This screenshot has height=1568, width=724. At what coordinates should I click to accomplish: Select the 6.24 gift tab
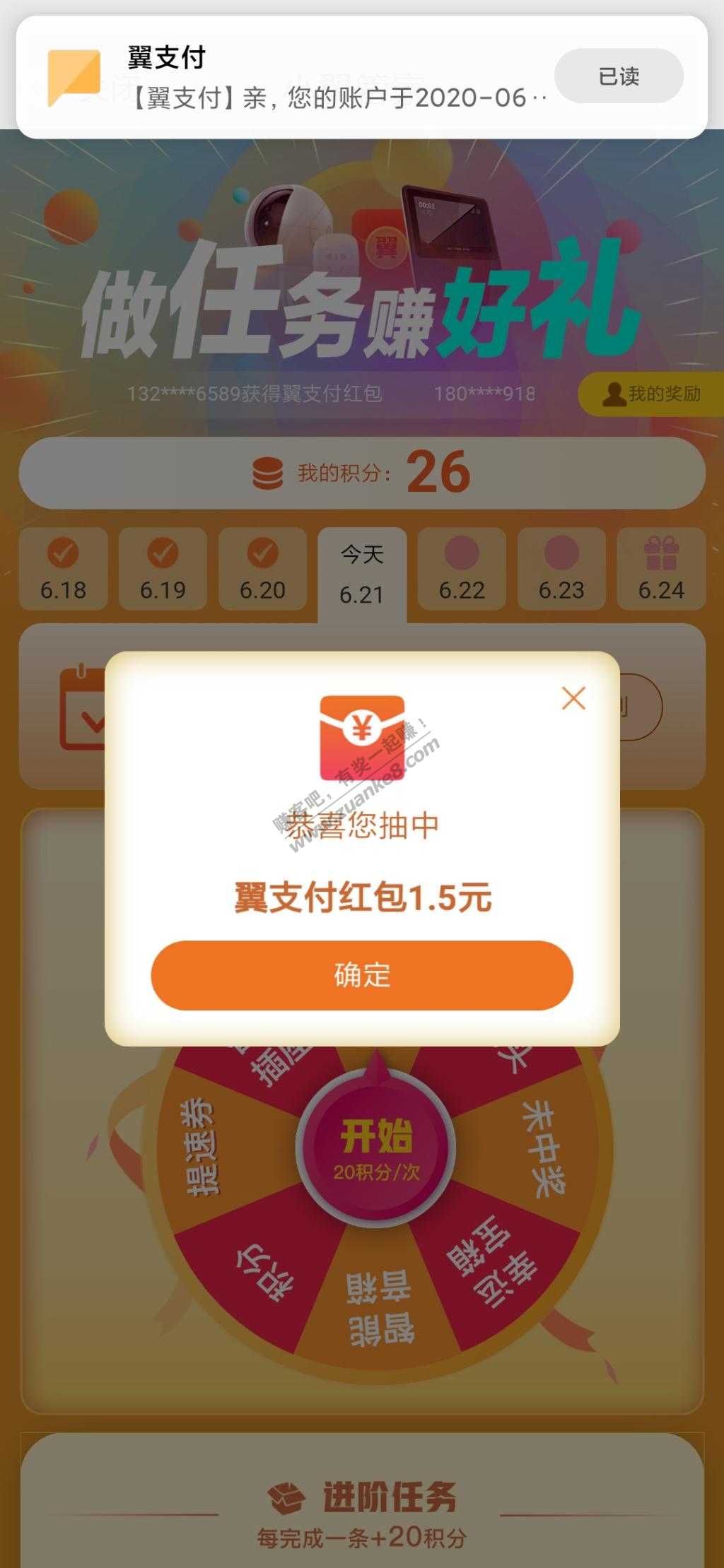661,570
